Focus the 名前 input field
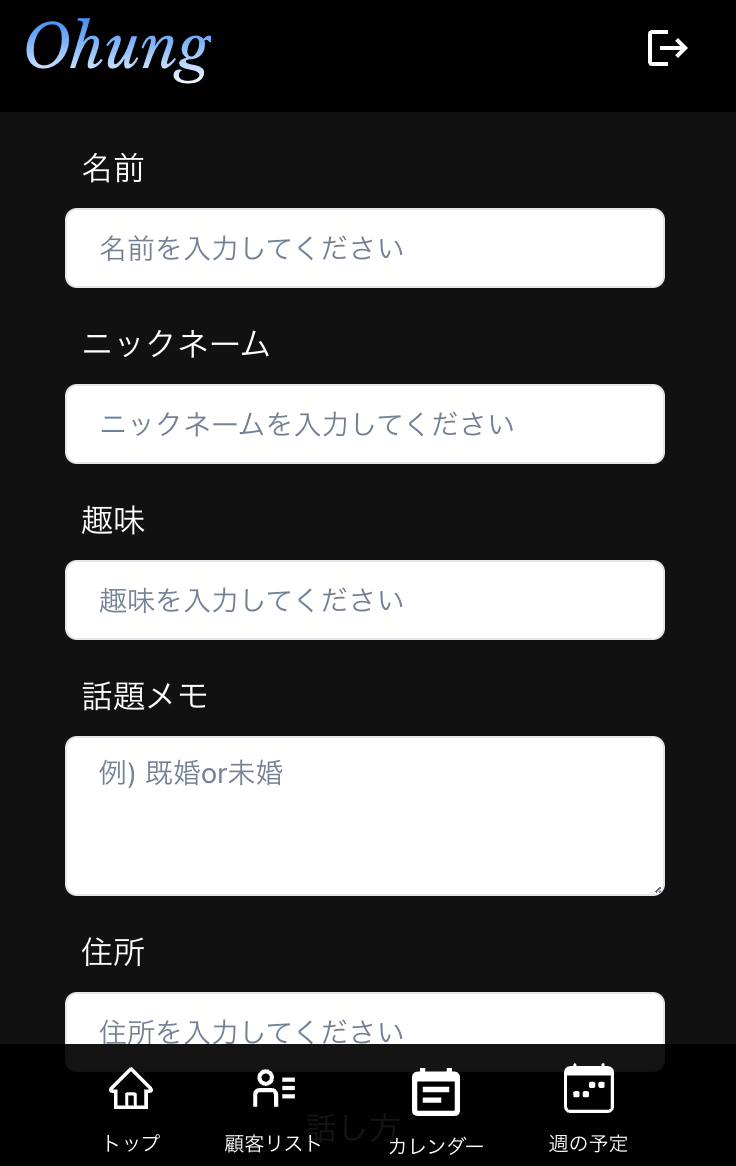Viewport: 736px width, 1166px height. [x=365, y=248]
